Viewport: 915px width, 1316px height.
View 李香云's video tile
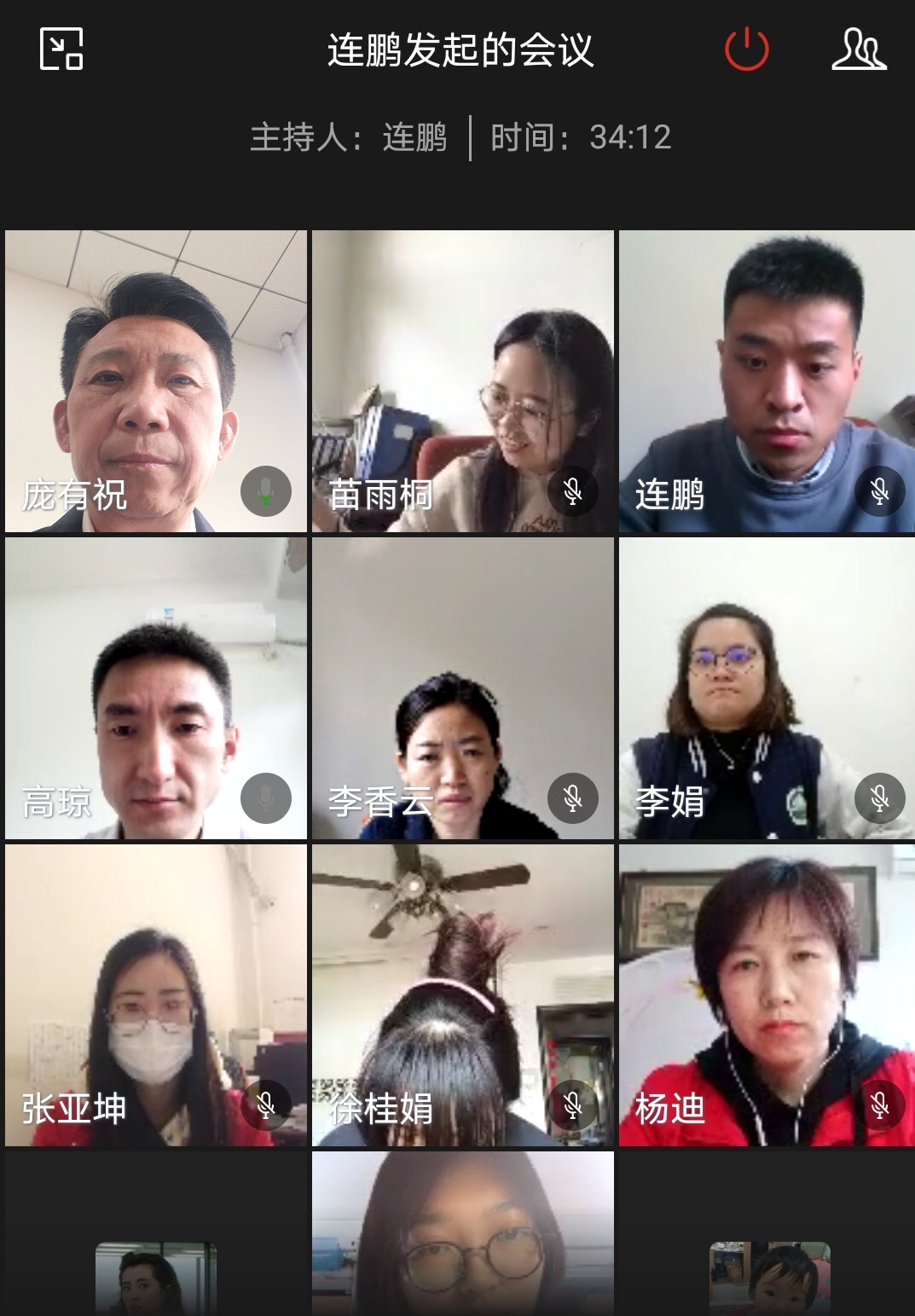coord(462,688)
